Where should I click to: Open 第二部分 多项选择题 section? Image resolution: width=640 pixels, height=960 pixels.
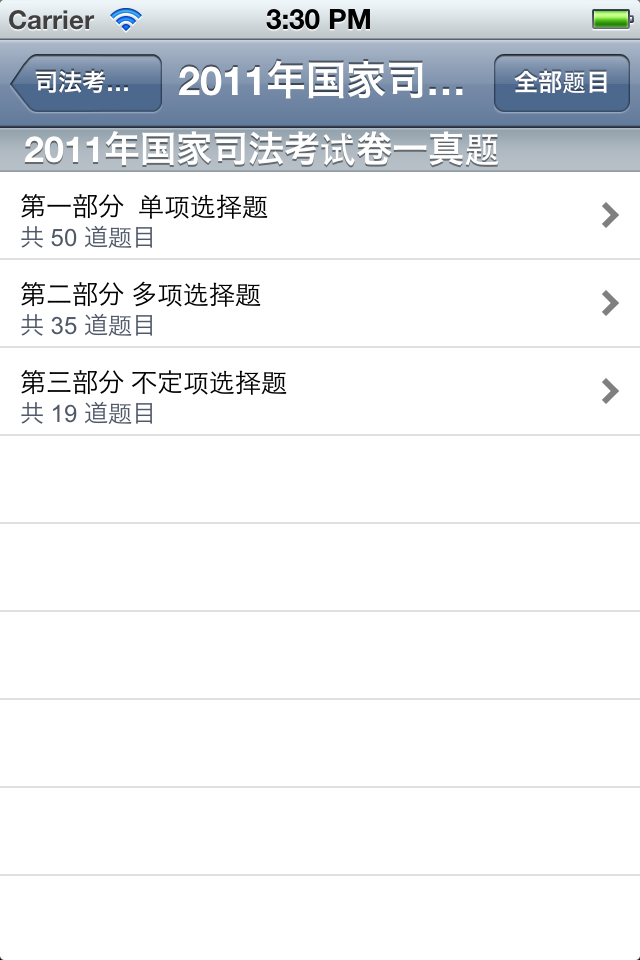tap(320, 304)
